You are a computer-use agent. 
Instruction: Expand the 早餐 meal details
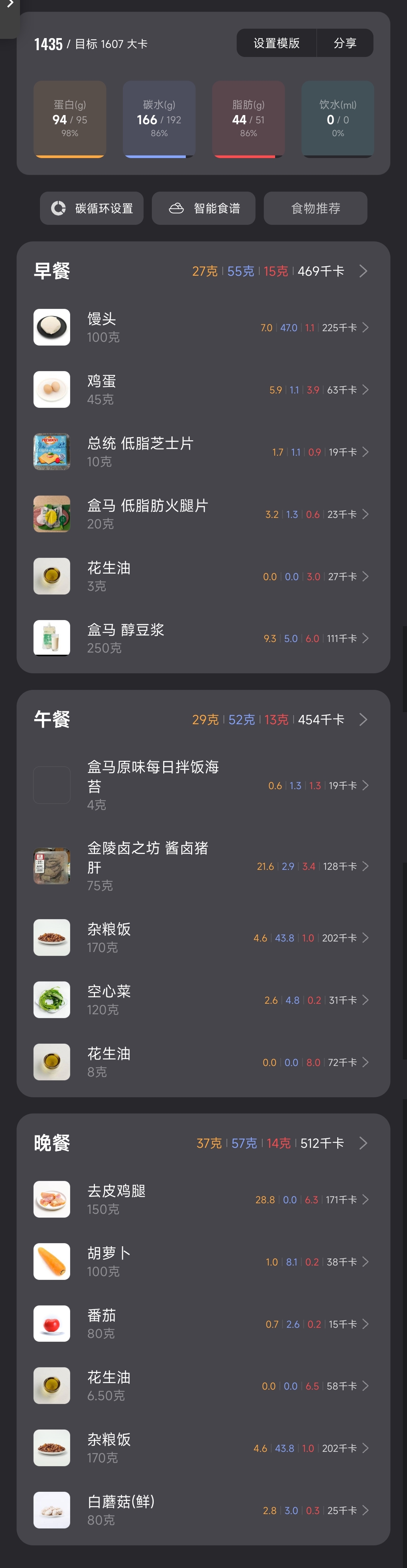tap(363, 271)
